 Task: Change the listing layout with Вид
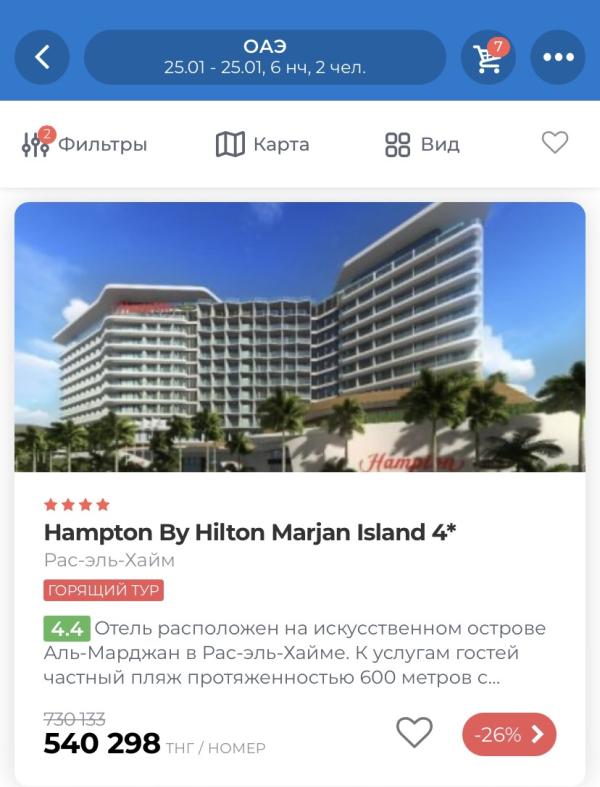tap(422, 144)
